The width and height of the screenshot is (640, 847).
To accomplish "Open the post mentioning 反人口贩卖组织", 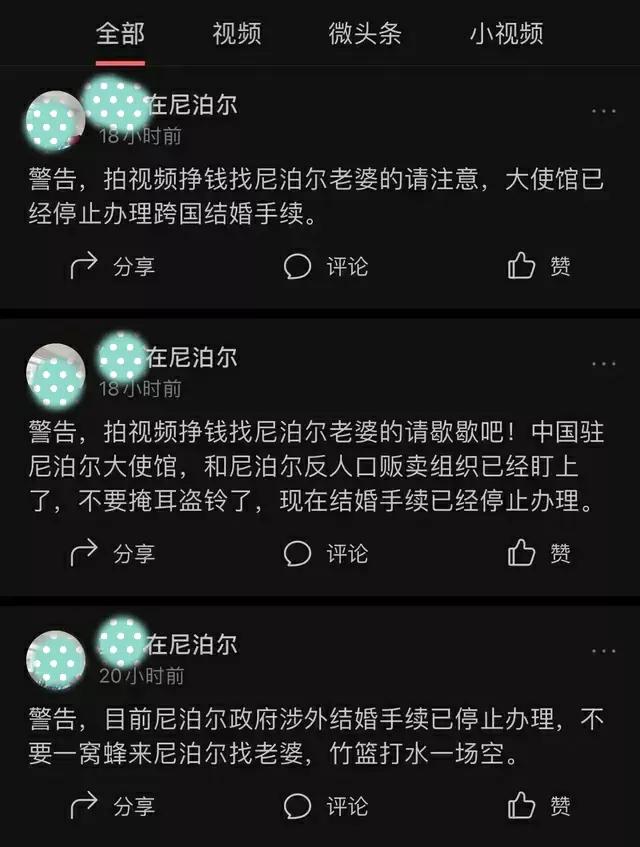I will tap(315, 467).
